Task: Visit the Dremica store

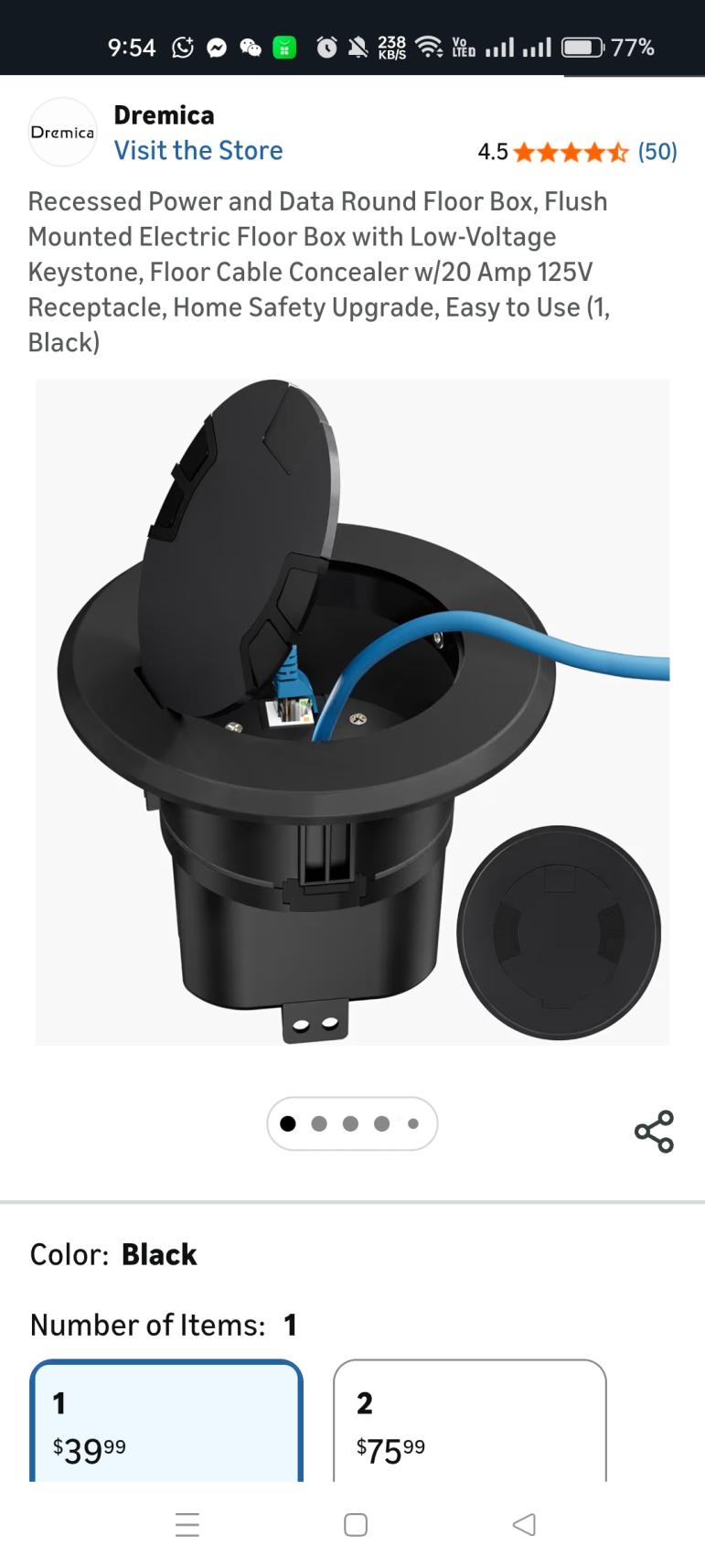Action: pyautogui.click(x=198, y=150)
